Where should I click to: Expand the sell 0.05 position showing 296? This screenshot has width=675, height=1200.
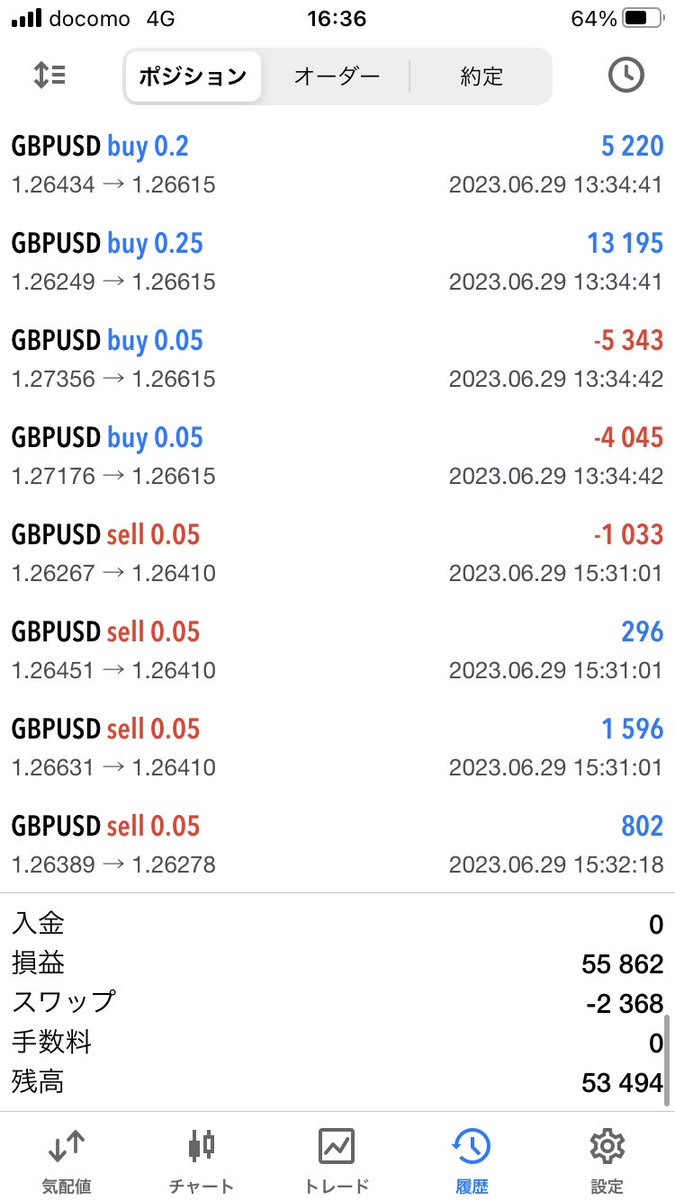[x=337, y=650]
